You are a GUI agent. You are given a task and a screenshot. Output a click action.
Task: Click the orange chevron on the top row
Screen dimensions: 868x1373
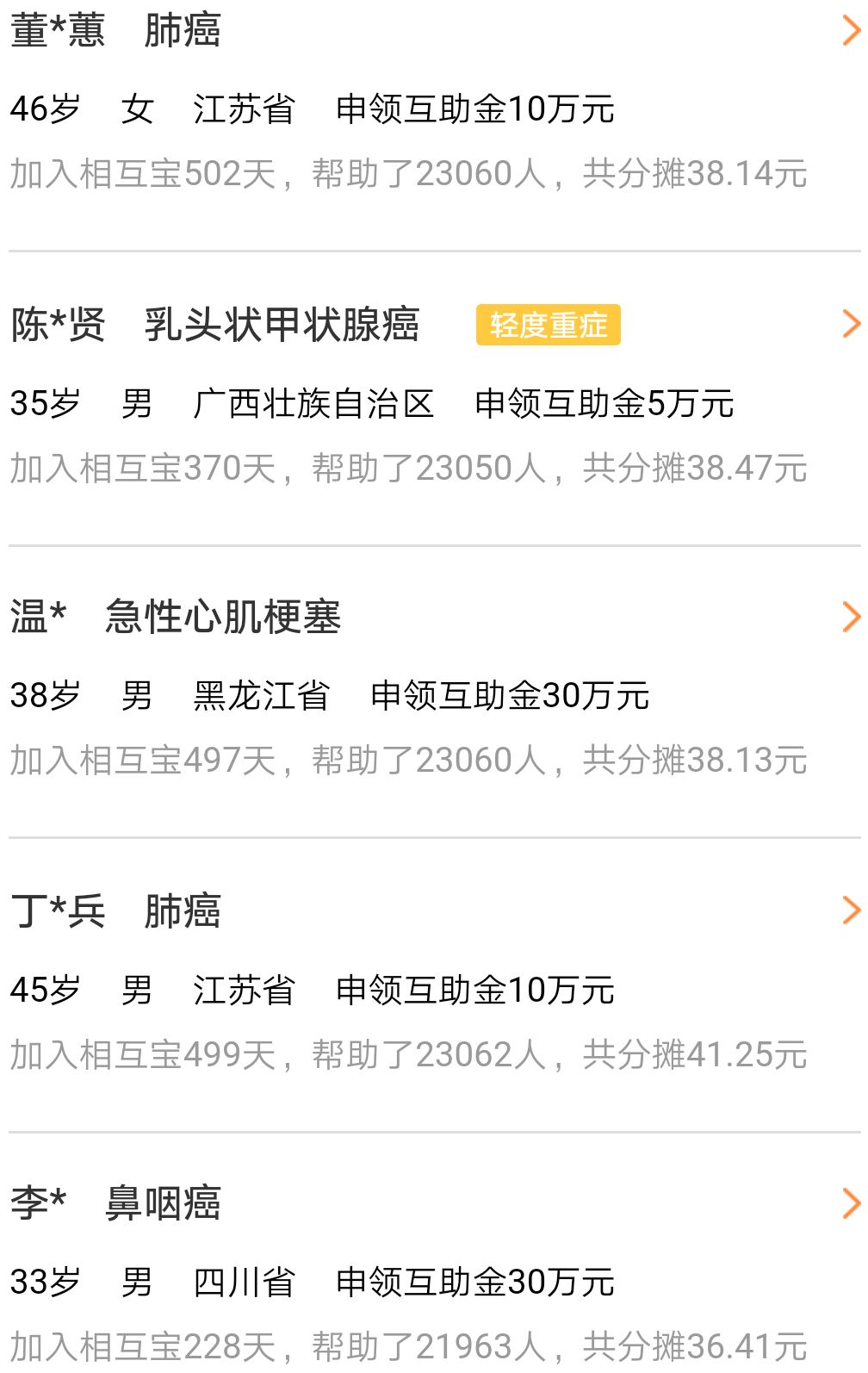click(851, 31)
